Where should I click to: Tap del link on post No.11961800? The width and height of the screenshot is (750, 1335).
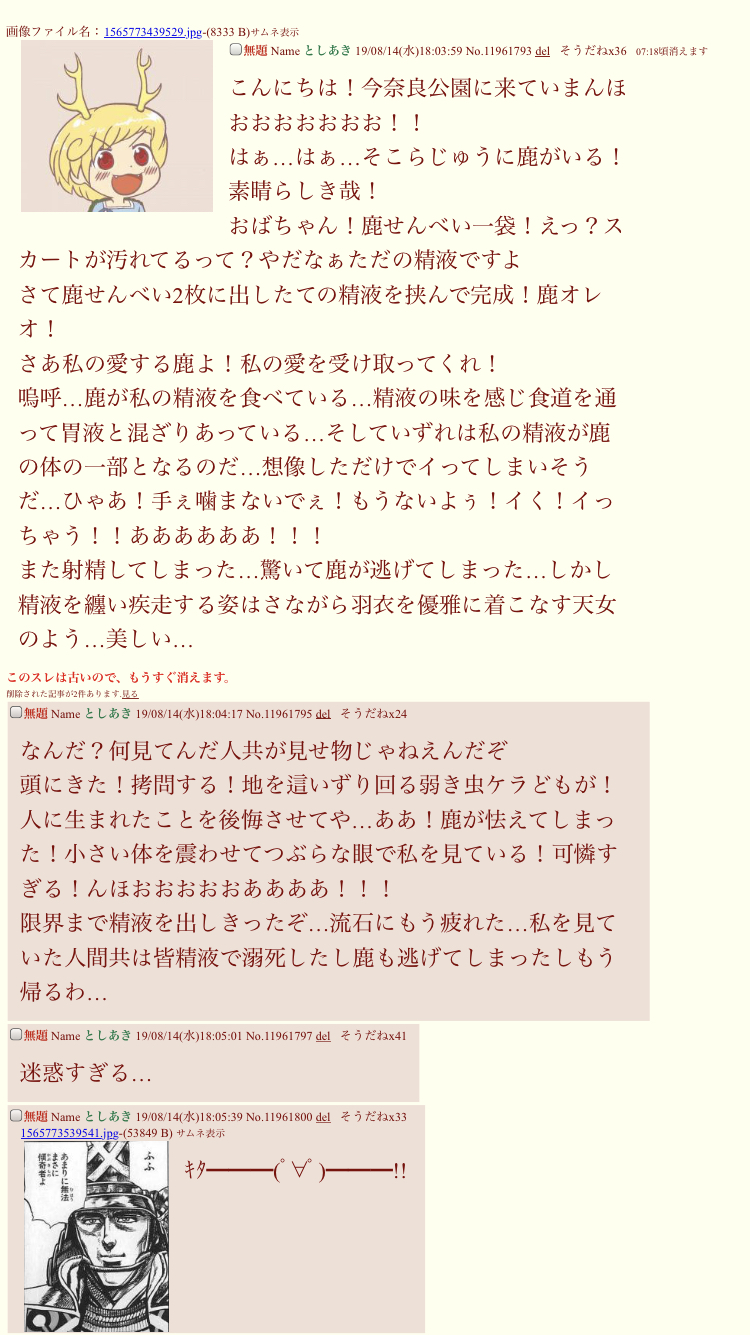click(x=323, y=1117)
